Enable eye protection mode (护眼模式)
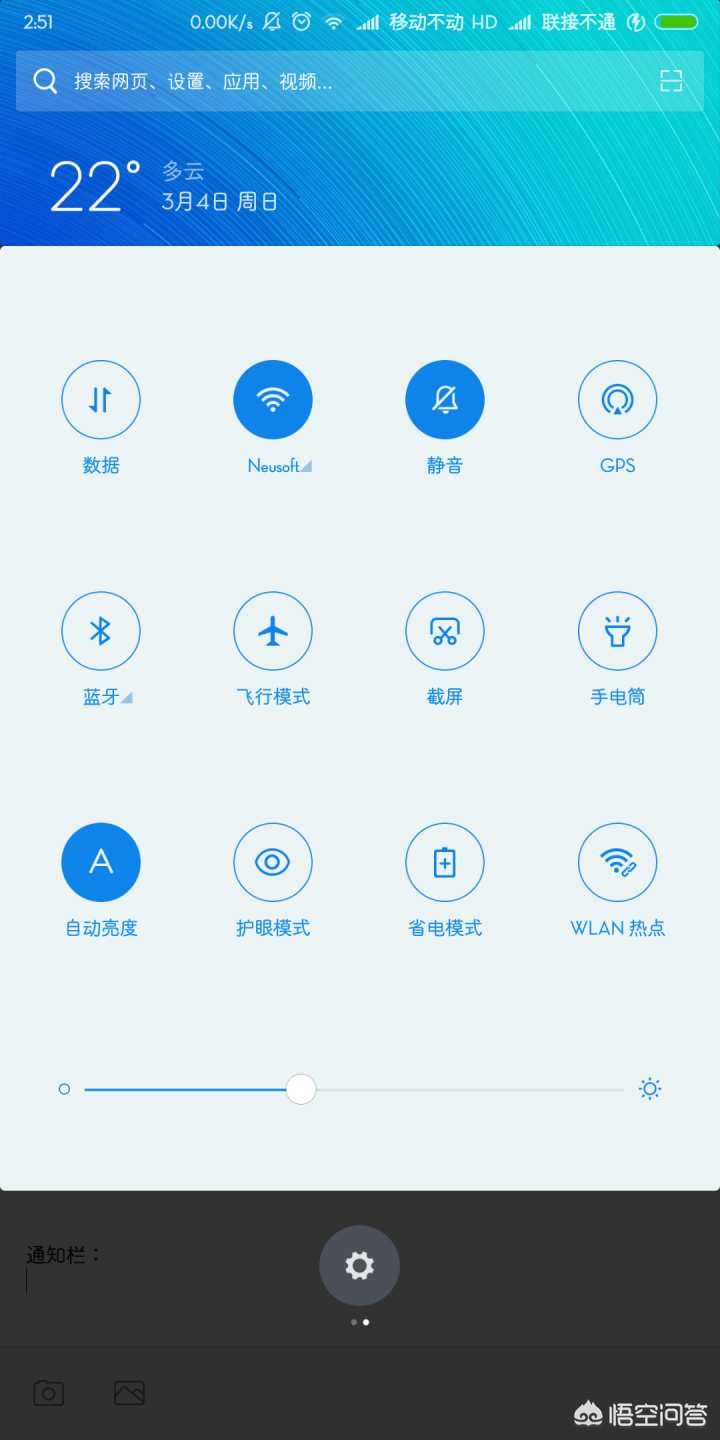The height and width of the screenshot is (1440, 720). pos(273,862)
